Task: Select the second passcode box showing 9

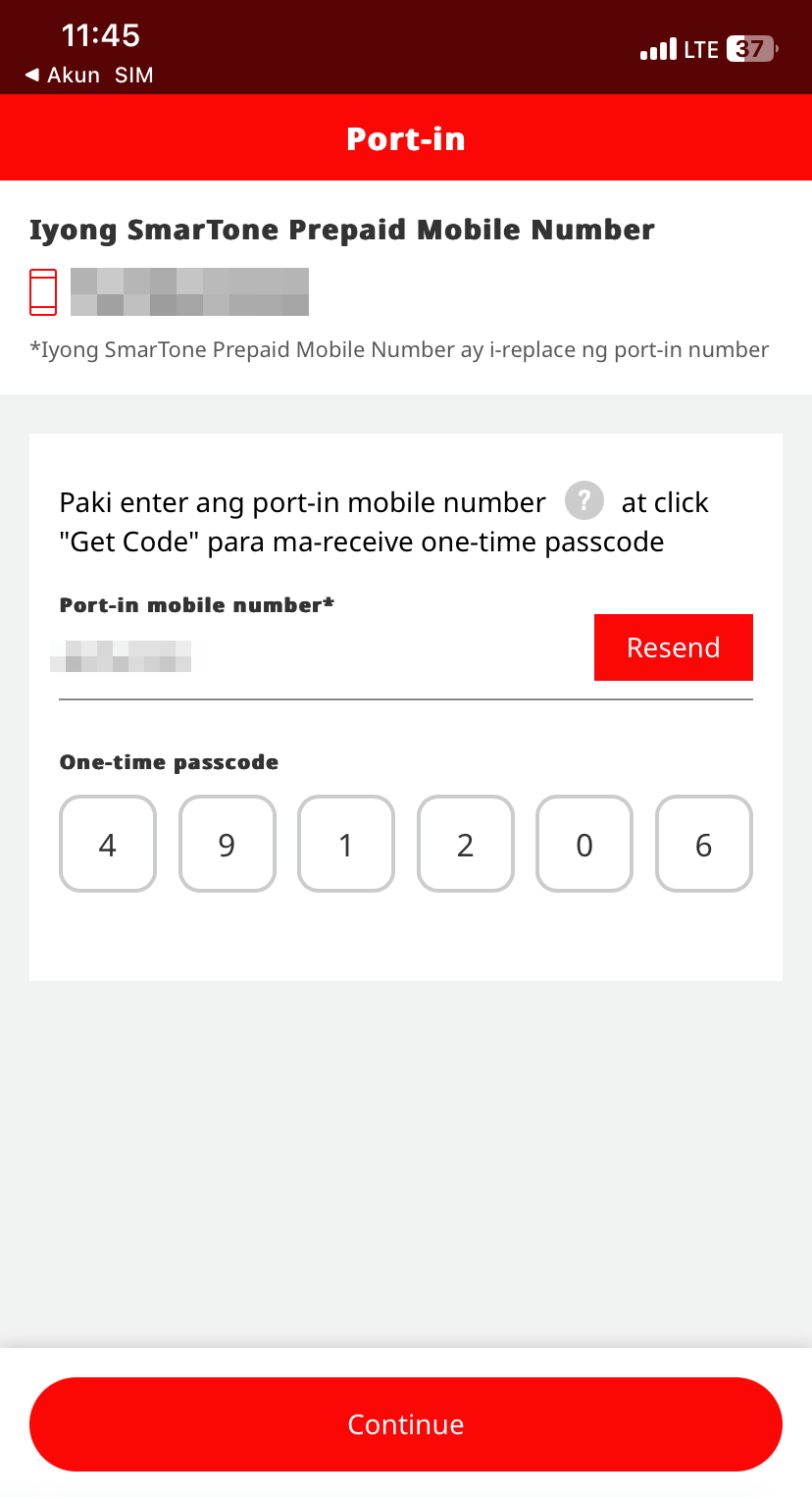Action: pyautogui.click(x=228, y=844)
